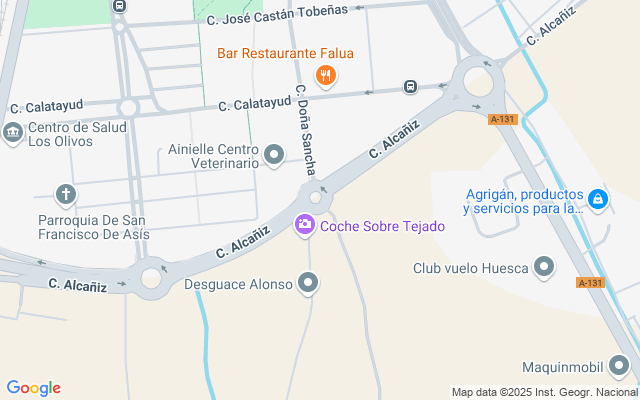This screenshot has width=640, height=400.
Task: Tap the Club vuelo Huesca marker
Action: 544,267
